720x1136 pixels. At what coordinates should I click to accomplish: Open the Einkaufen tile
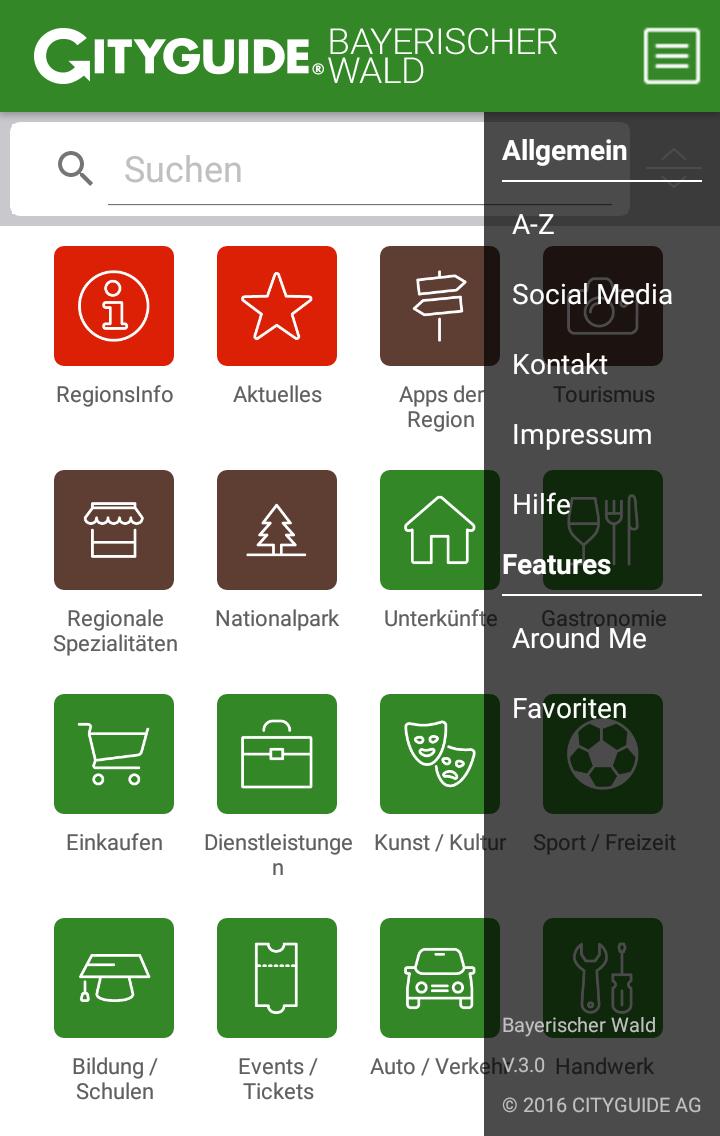pyautogui.click(x=114, y=754)
